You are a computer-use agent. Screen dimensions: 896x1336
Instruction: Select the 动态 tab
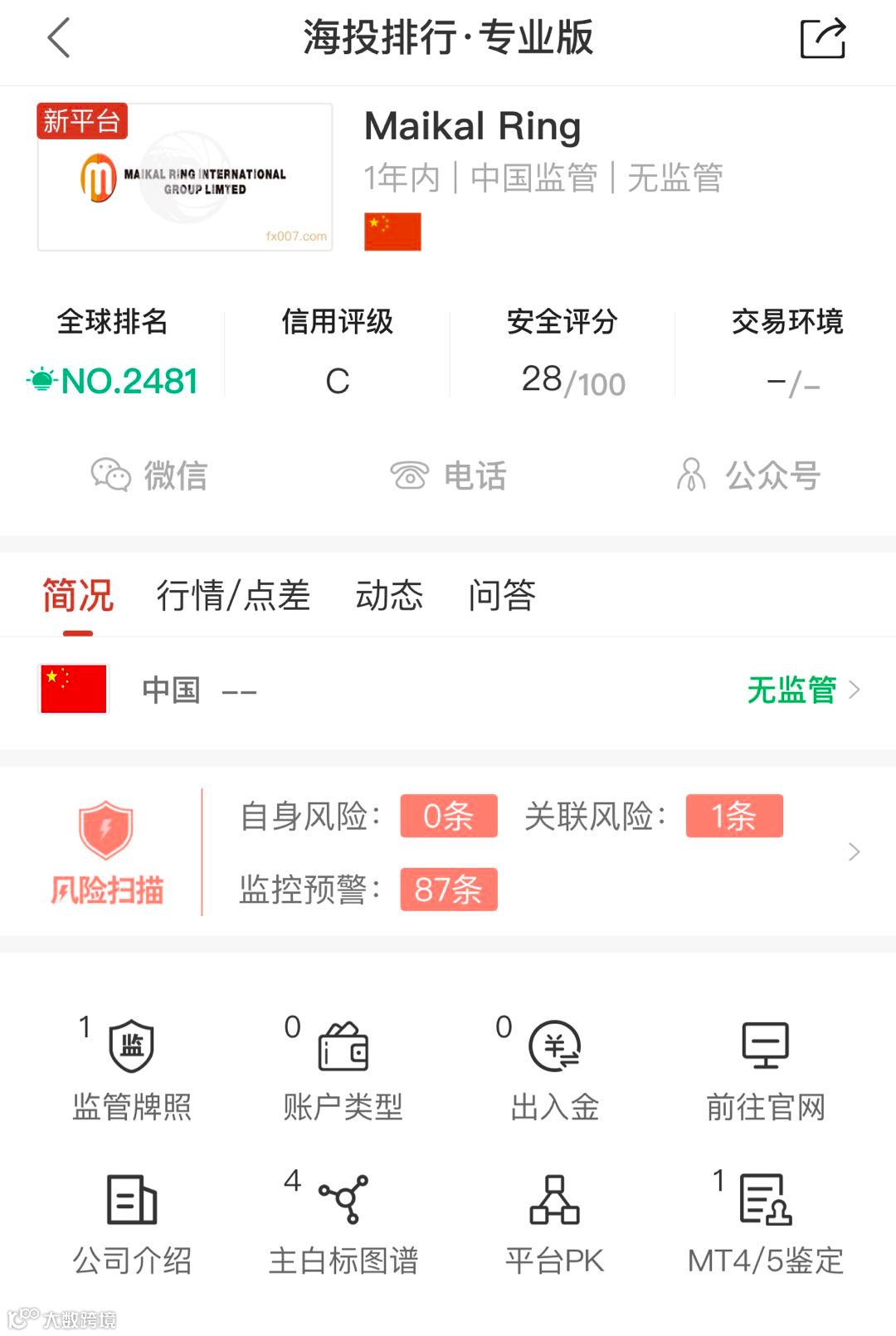[x=388, y=594]
